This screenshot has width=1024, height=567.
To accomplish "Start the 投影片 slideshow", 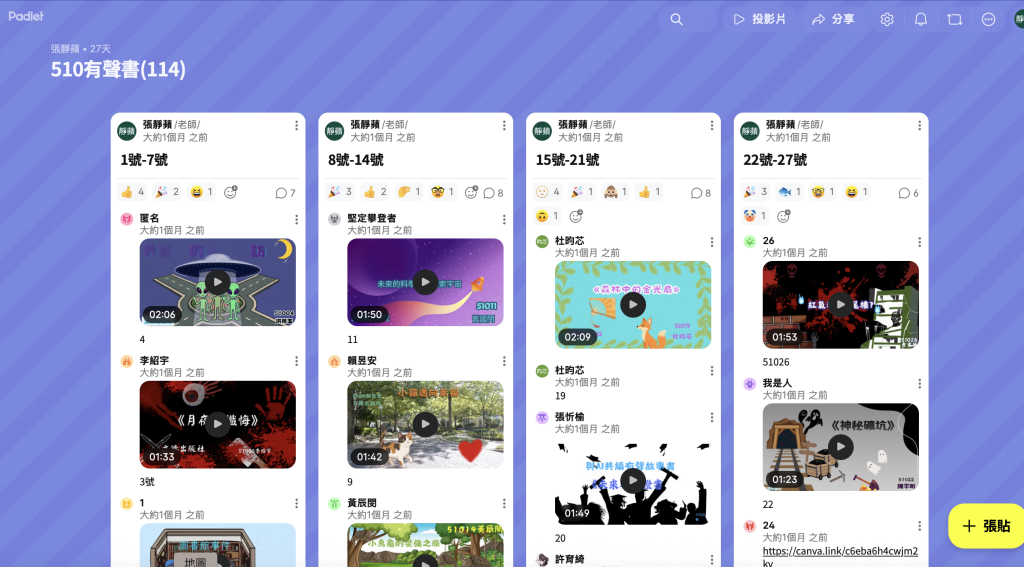I will 760,20.
